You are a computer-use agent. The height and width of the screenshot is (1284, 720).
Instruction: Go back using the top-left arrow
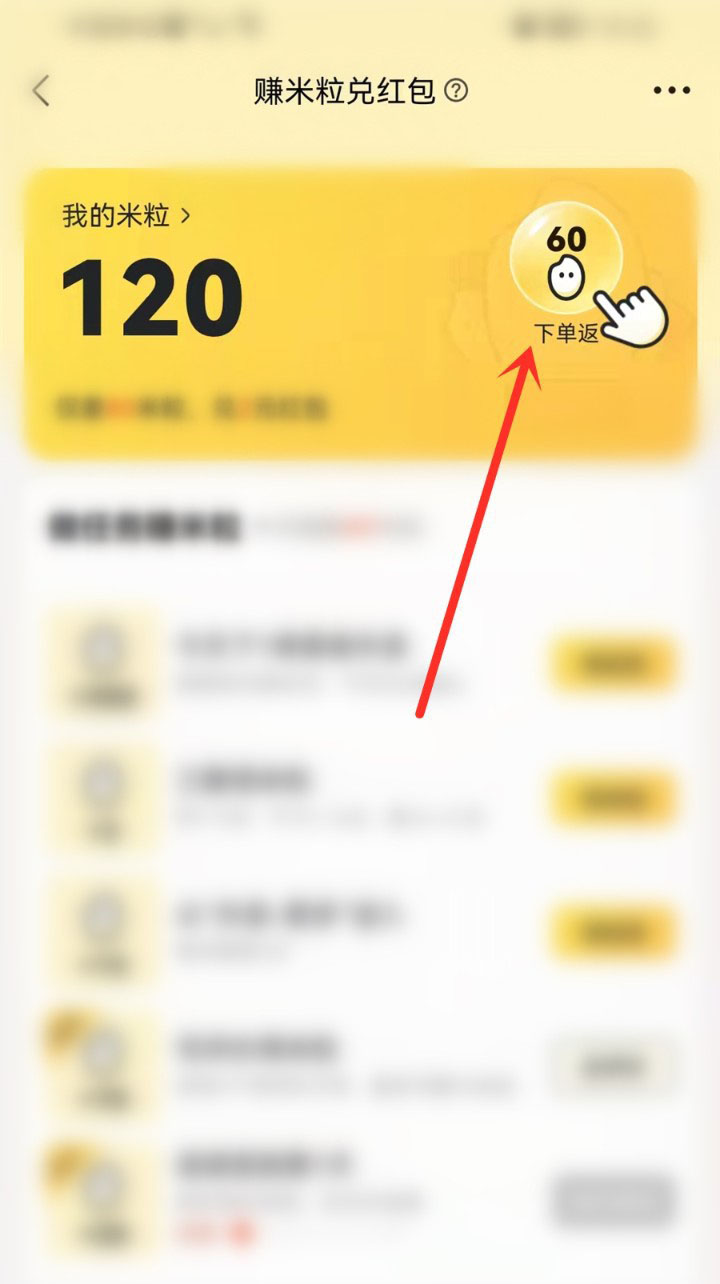tap(41, 91)
